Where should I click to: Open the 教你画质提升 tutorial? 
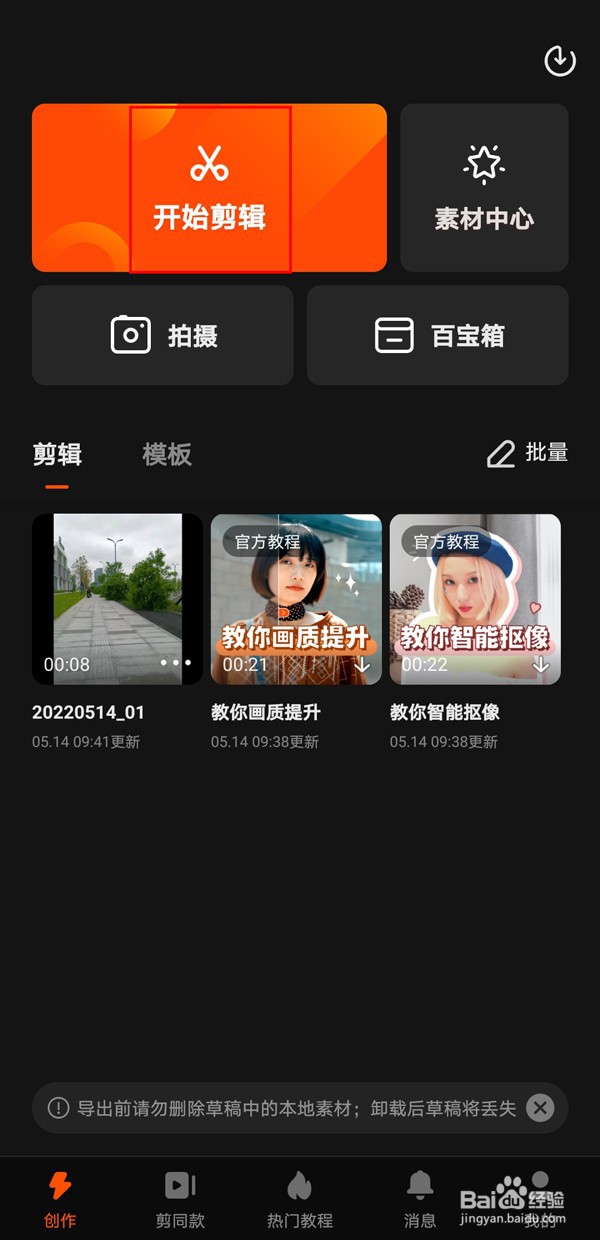point(296,598)
